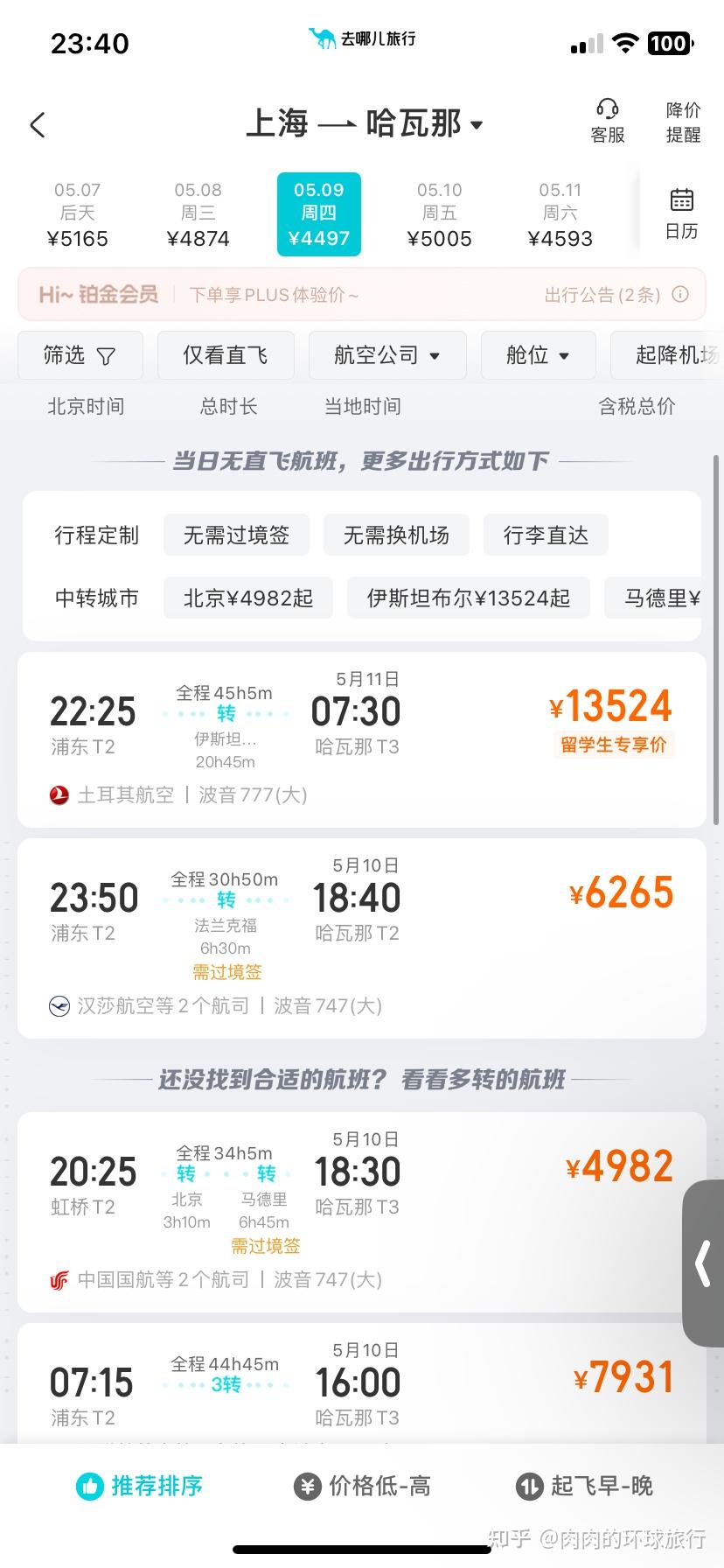
Task: Select the 05.10 周五 date
Action: click(439, 214)
